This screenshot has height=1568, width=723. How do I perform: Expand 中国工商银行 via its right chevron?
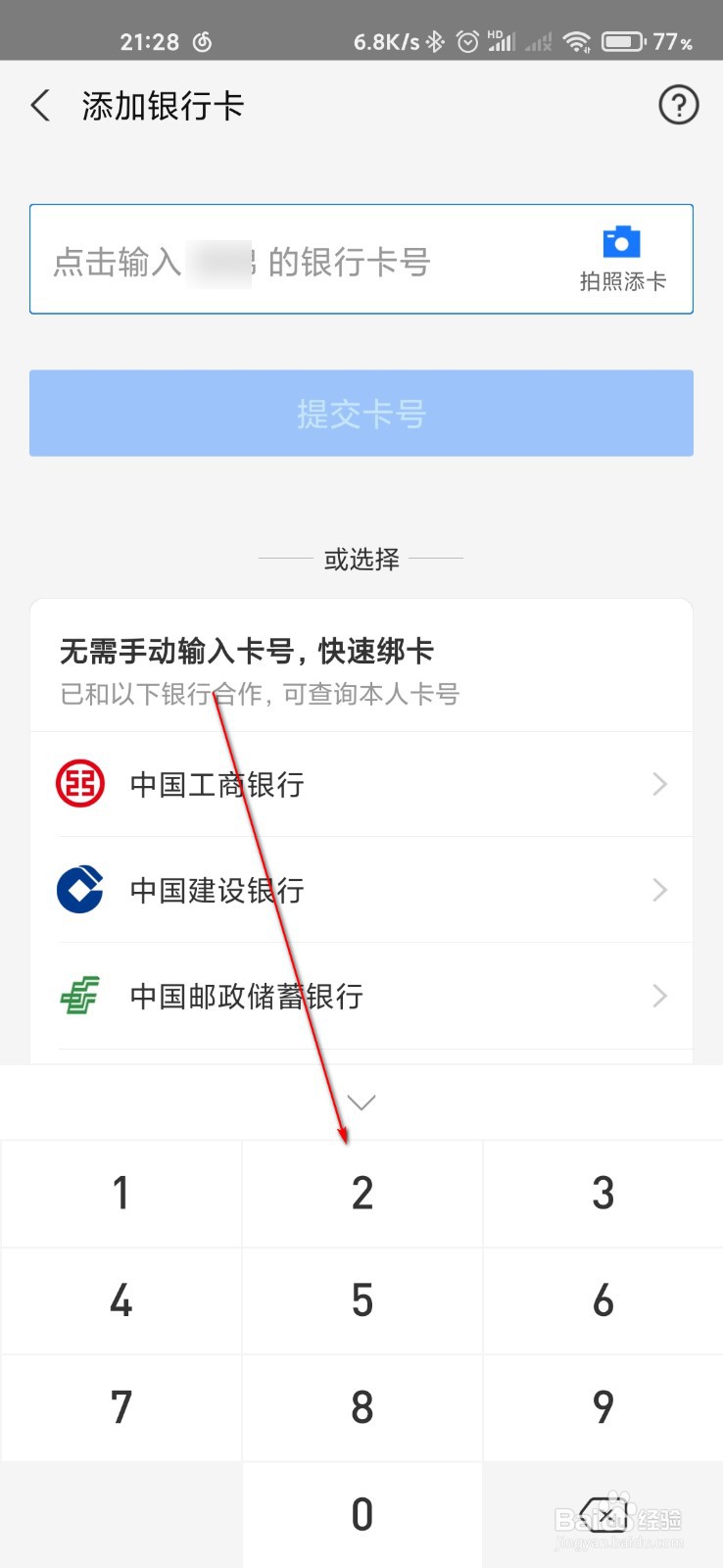[x=658, y=783]
